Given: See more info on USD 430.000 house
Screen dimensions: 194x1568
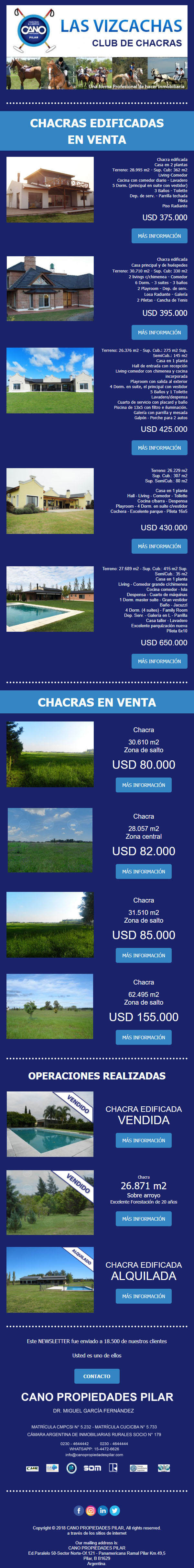Looking at the screenshot, I should coord(159,546).
